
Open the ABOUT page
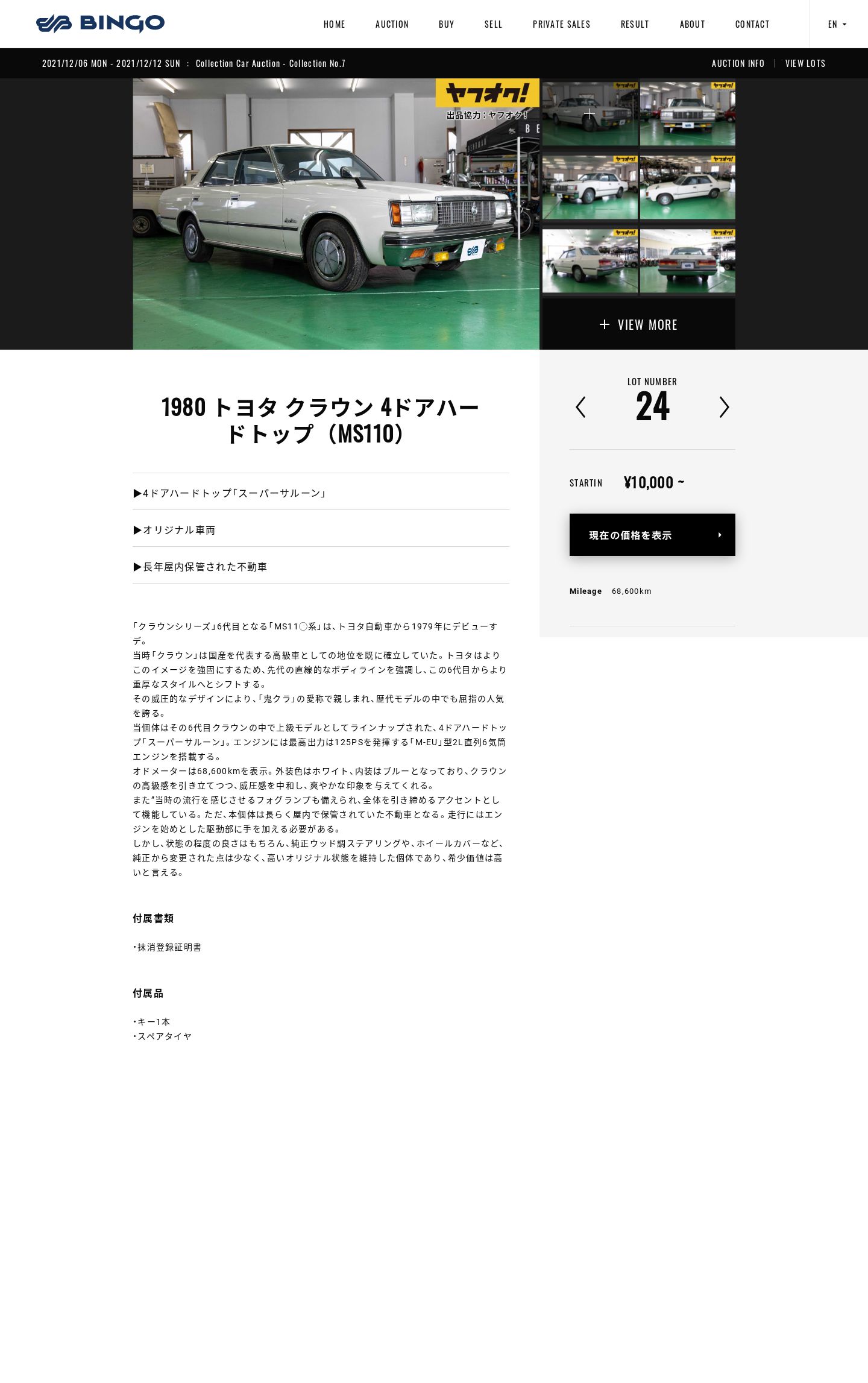[692, 24]
